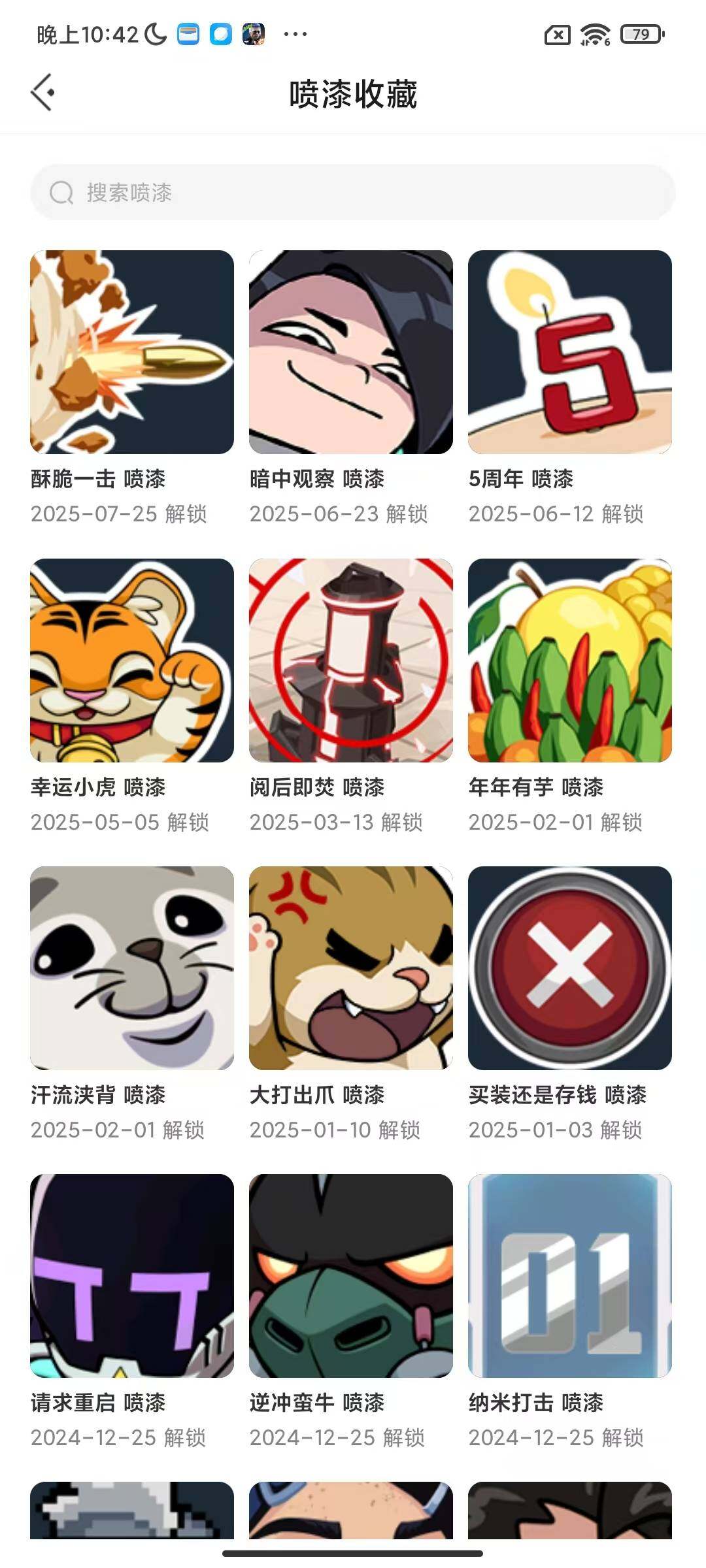Image resolution: width=706 pixels, height=1568 pixels.
Task: View the 请求重启 喷漆 item
Action: [132, 1276]
